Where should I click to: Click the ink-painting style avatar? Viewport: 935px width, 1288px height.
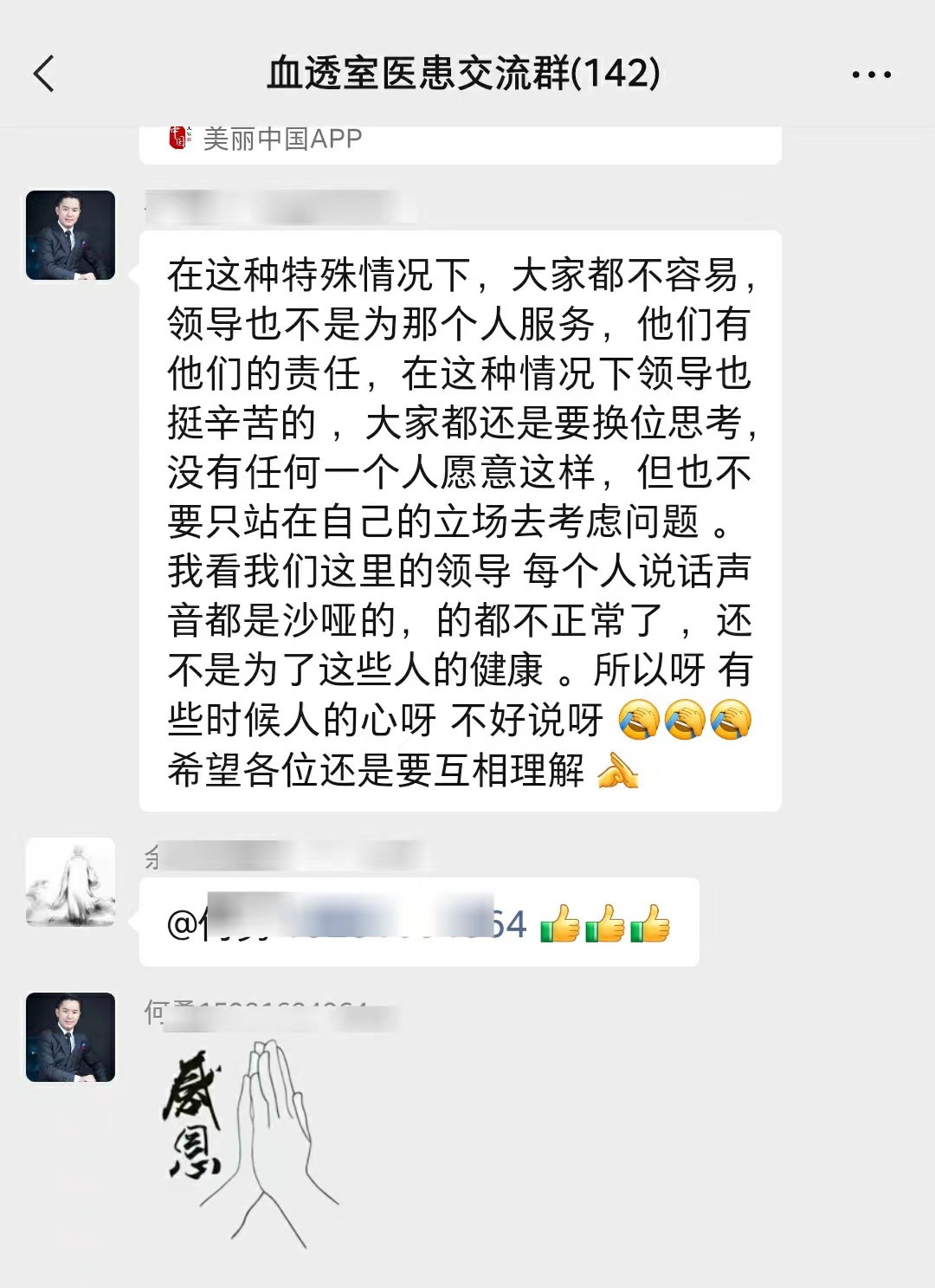69,883
